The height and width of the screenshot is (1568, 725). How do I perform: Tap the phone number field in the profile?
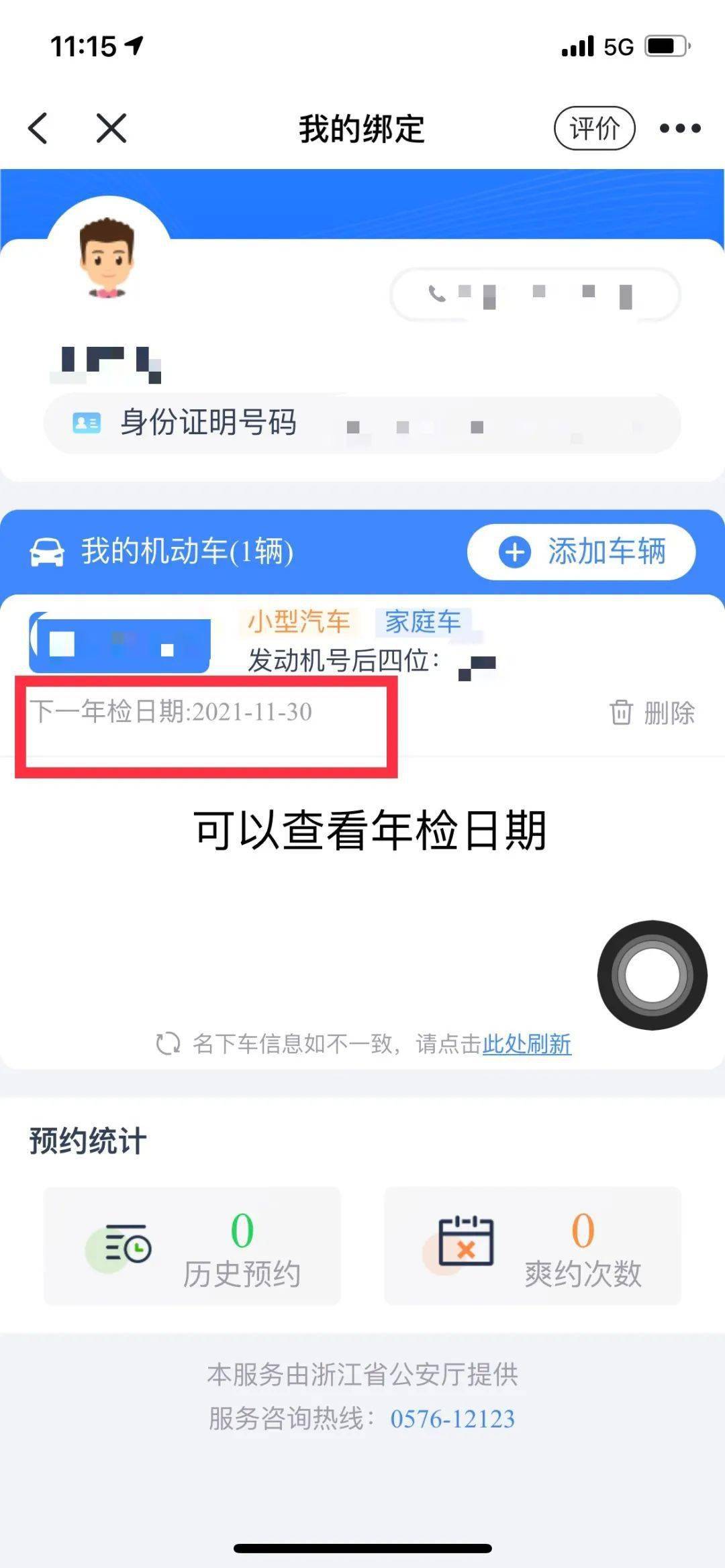click(x=535, y=294)
